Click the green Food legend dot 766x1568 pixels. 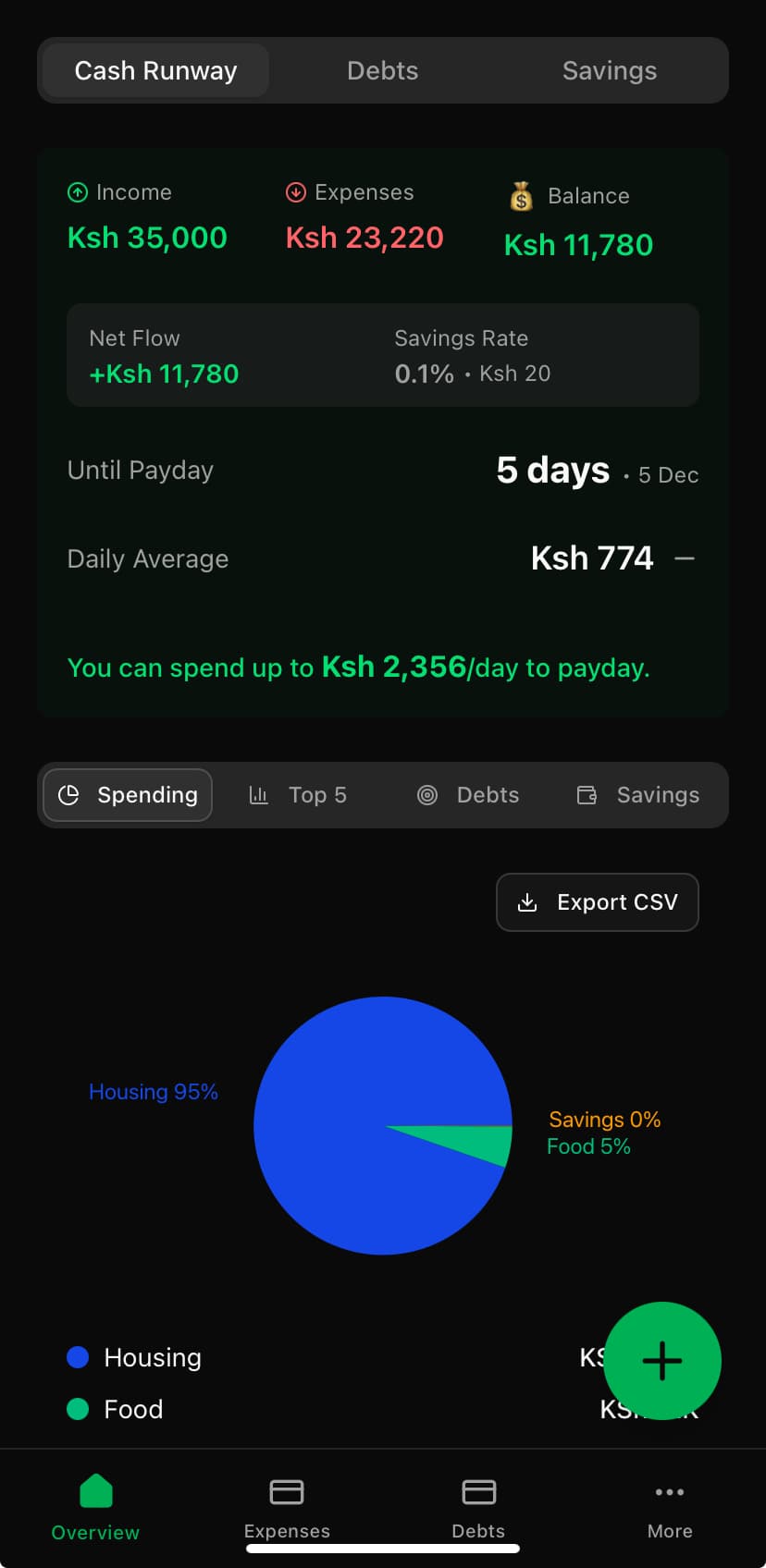(x=78, y=1408)
